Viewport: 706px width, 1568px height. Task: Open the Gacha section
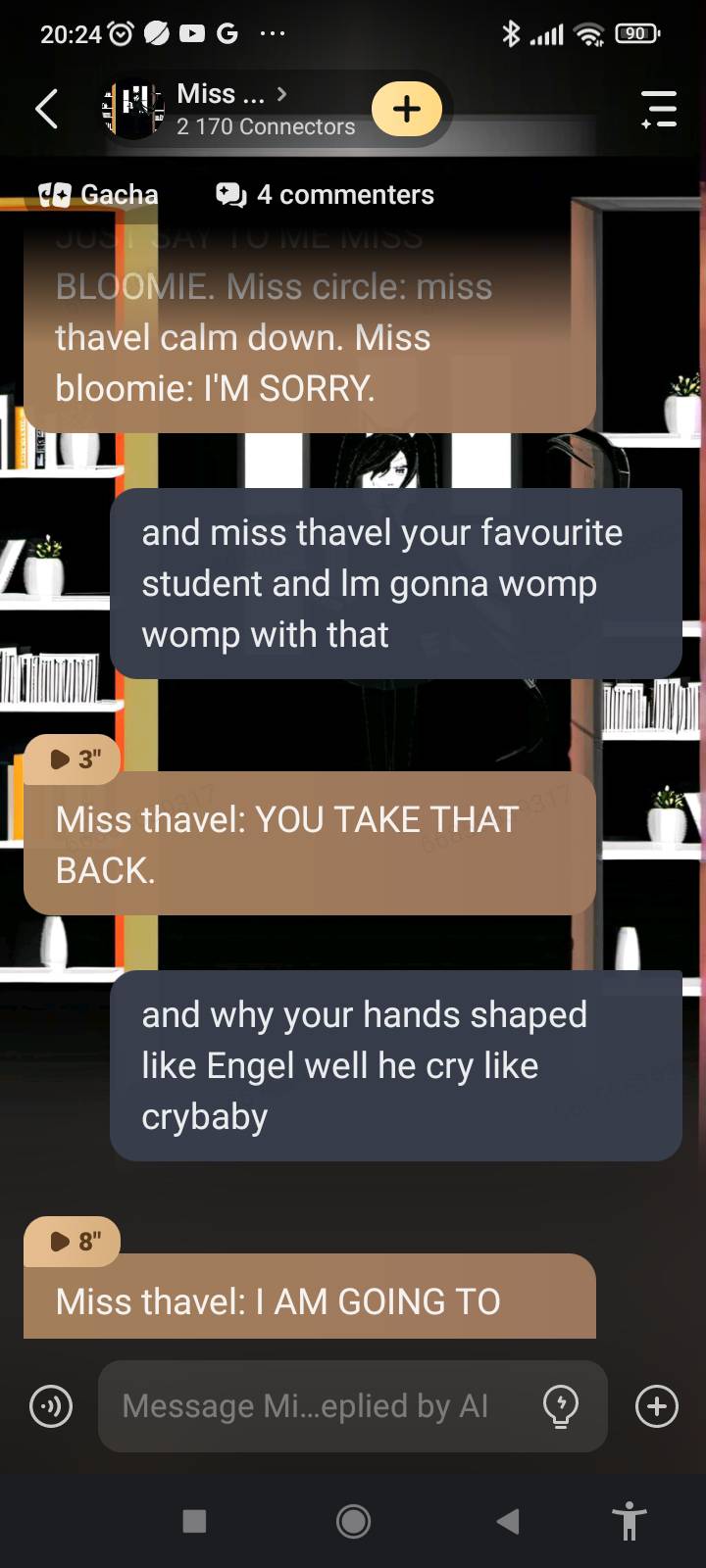[x=98, y=195]
